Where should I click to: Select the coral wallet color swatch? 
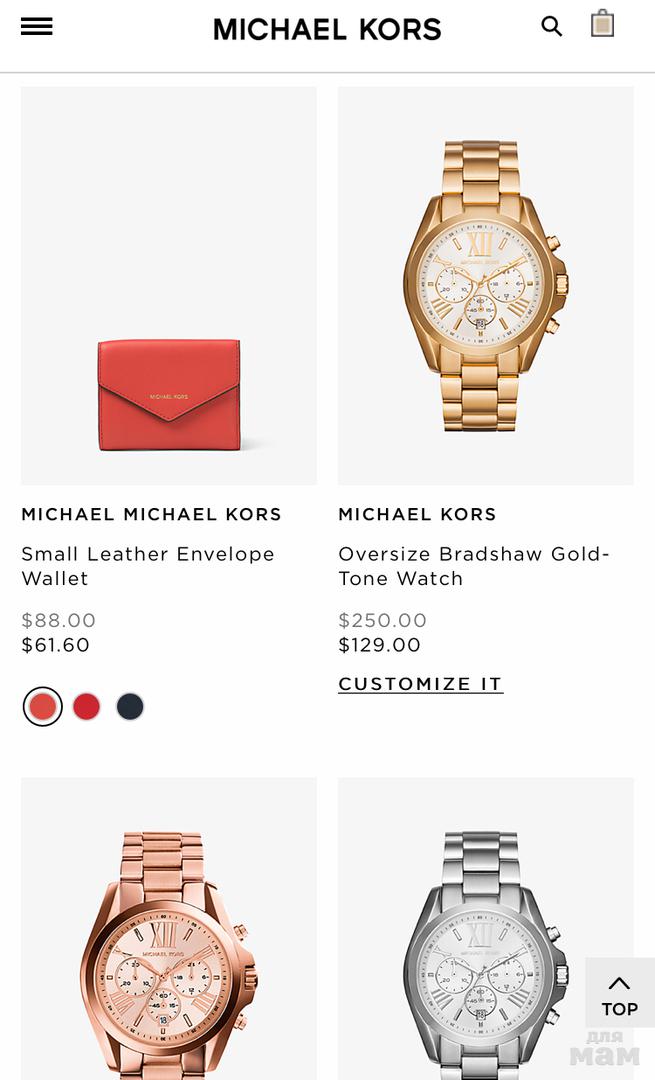(43, 707)
